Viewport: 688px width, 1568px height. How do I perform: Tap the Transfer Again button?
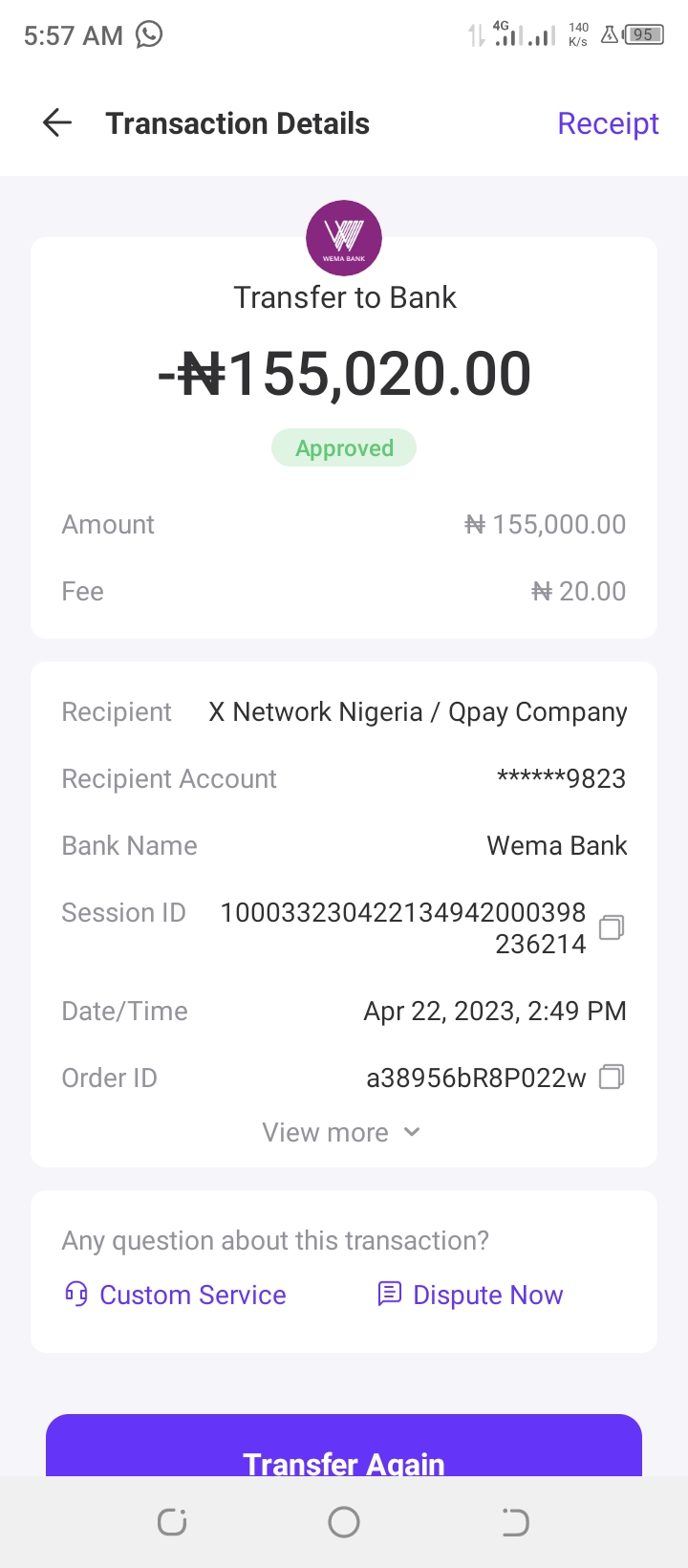[344, 1448]
